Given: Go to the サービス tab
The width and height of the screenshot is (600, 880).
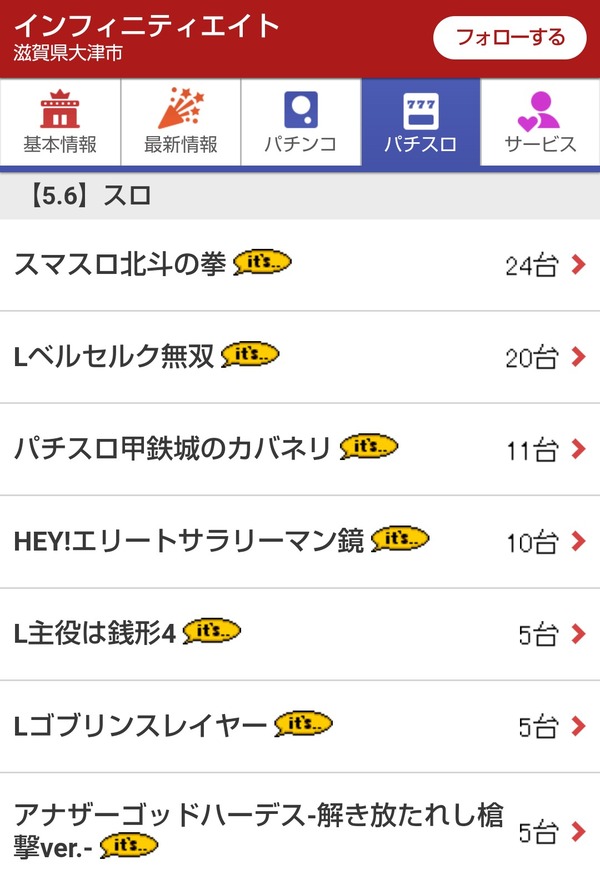Looking at the screenshot, I should point(541,122).
